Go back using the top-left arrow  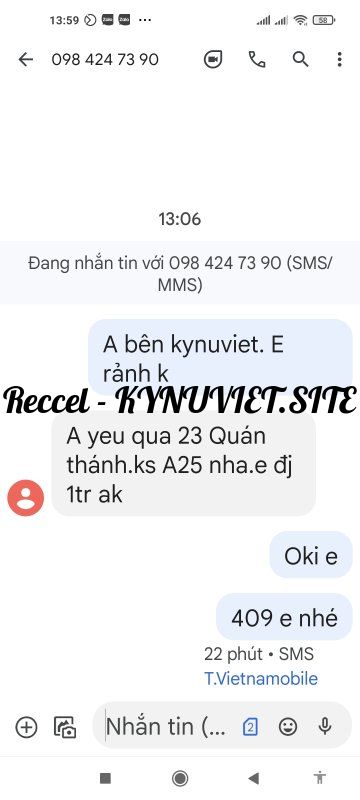pyautogui.click(x=25, y=60)
